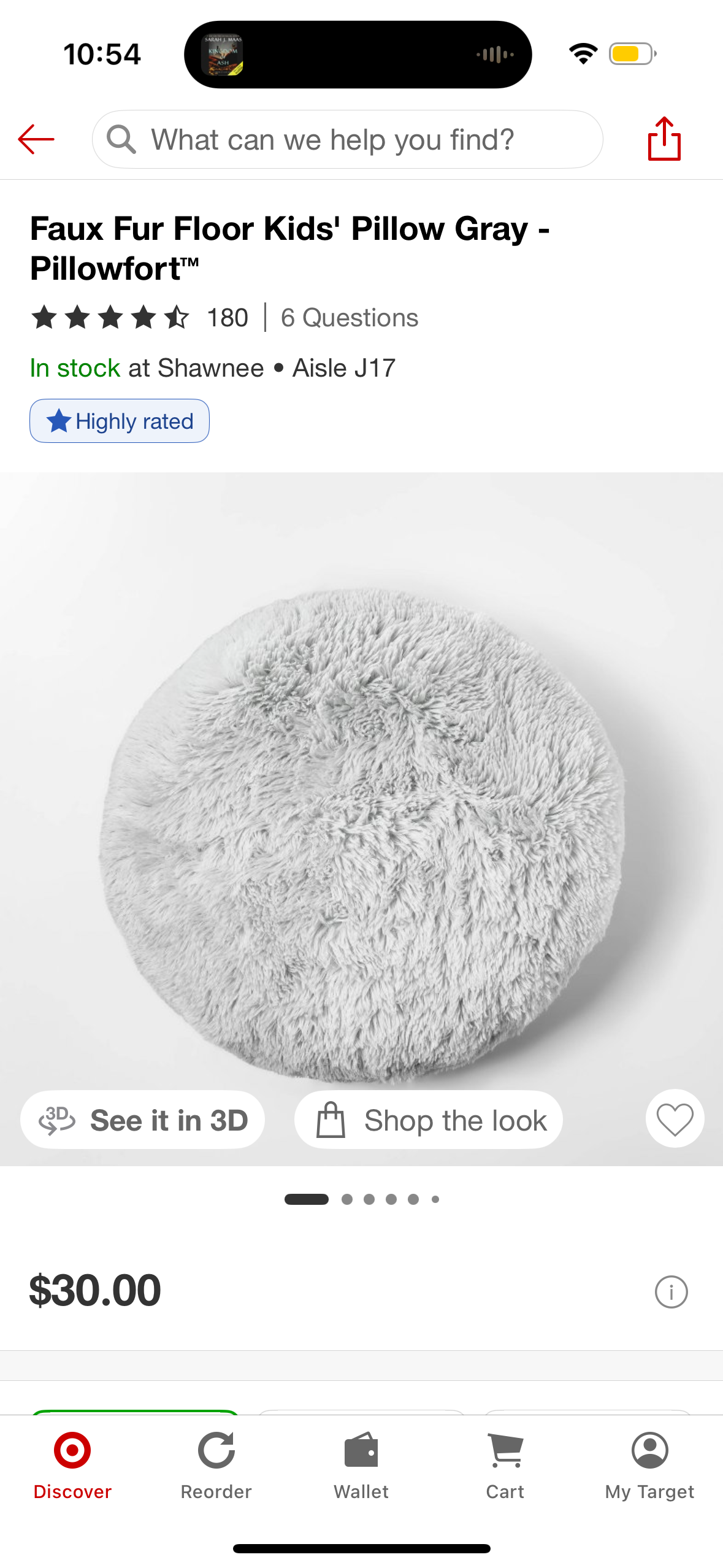Tap the search field to find products
The height and width of the screenshot is (1568, 723).
(347, 140)
